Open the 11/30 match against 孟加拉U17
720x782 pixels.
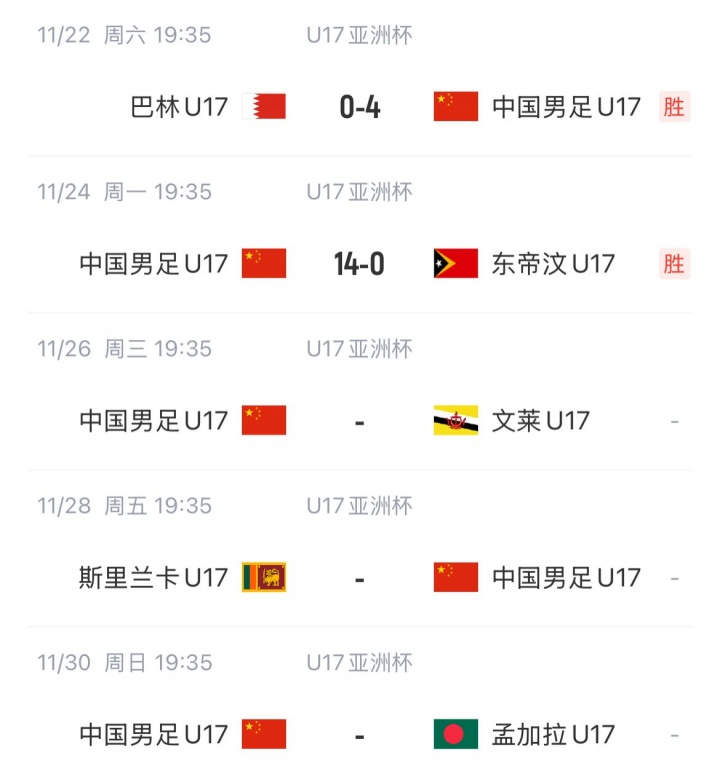pyautogui.click(x=360, y=734)
